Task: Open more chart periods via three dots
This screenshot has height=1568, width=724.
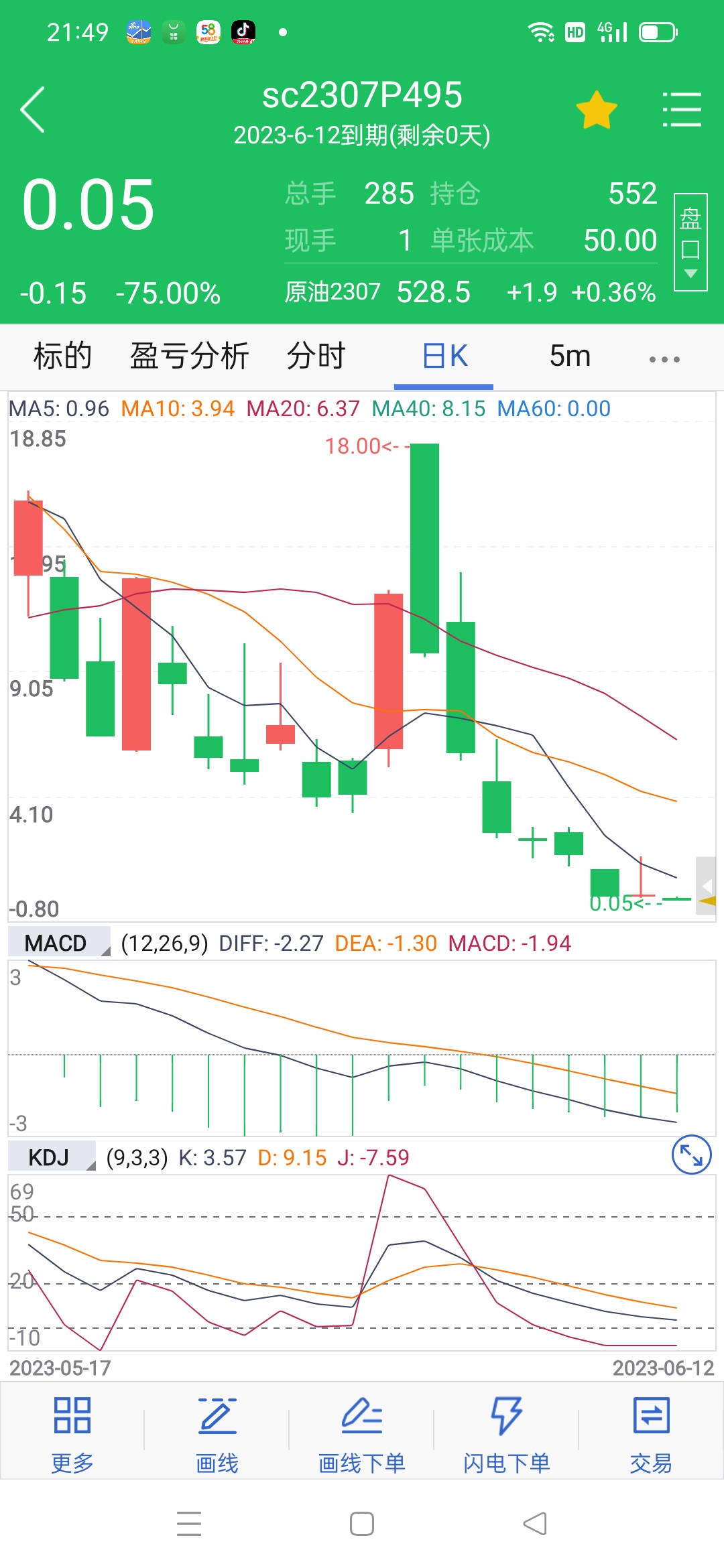Action: tap(664, 359)
